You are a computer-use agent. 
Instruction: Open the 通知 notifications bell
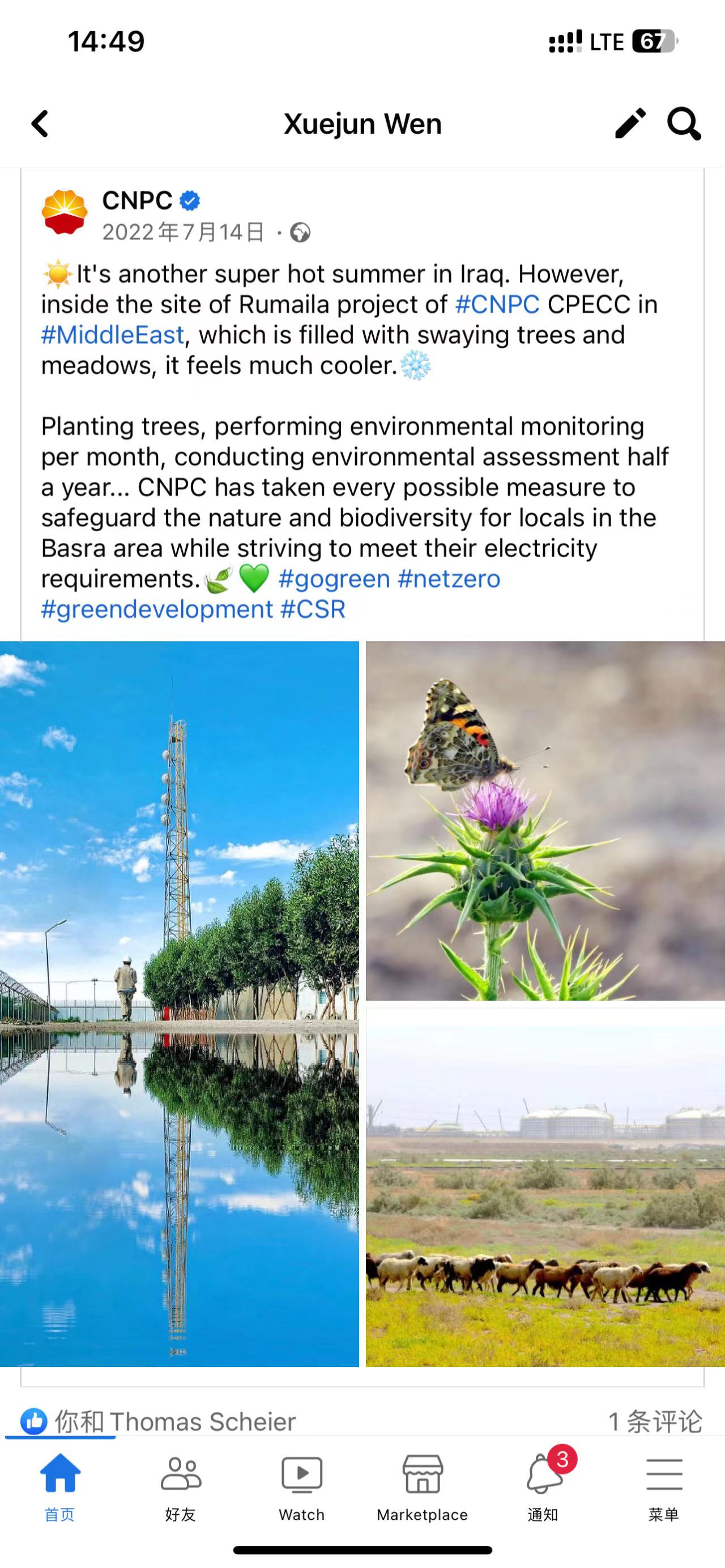[x=543, y=1488]
